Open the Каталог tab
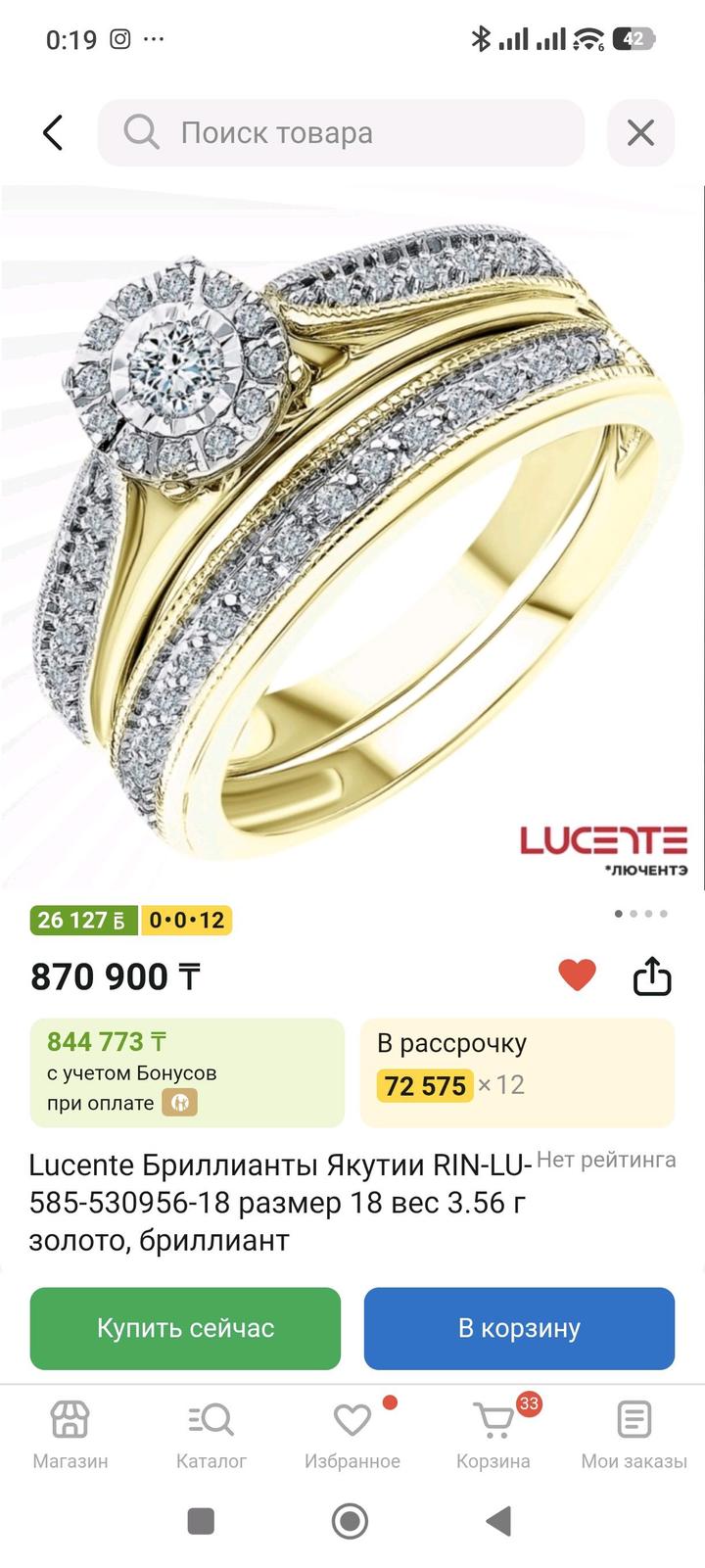This screenshot has height=1568, width=705. point(211,1434)
